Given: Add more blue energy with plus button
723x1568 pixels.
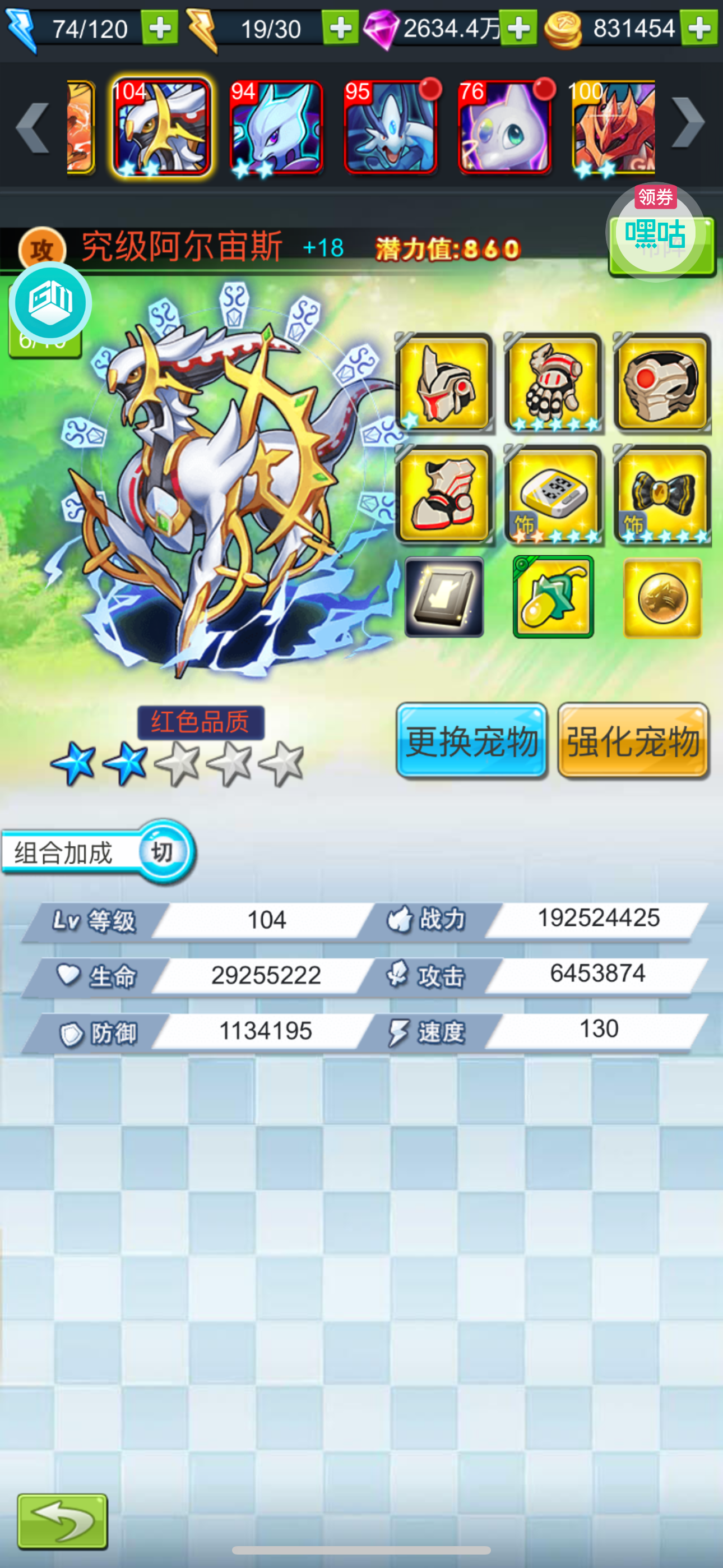Looking at the screenshot, I should (159, 28).
